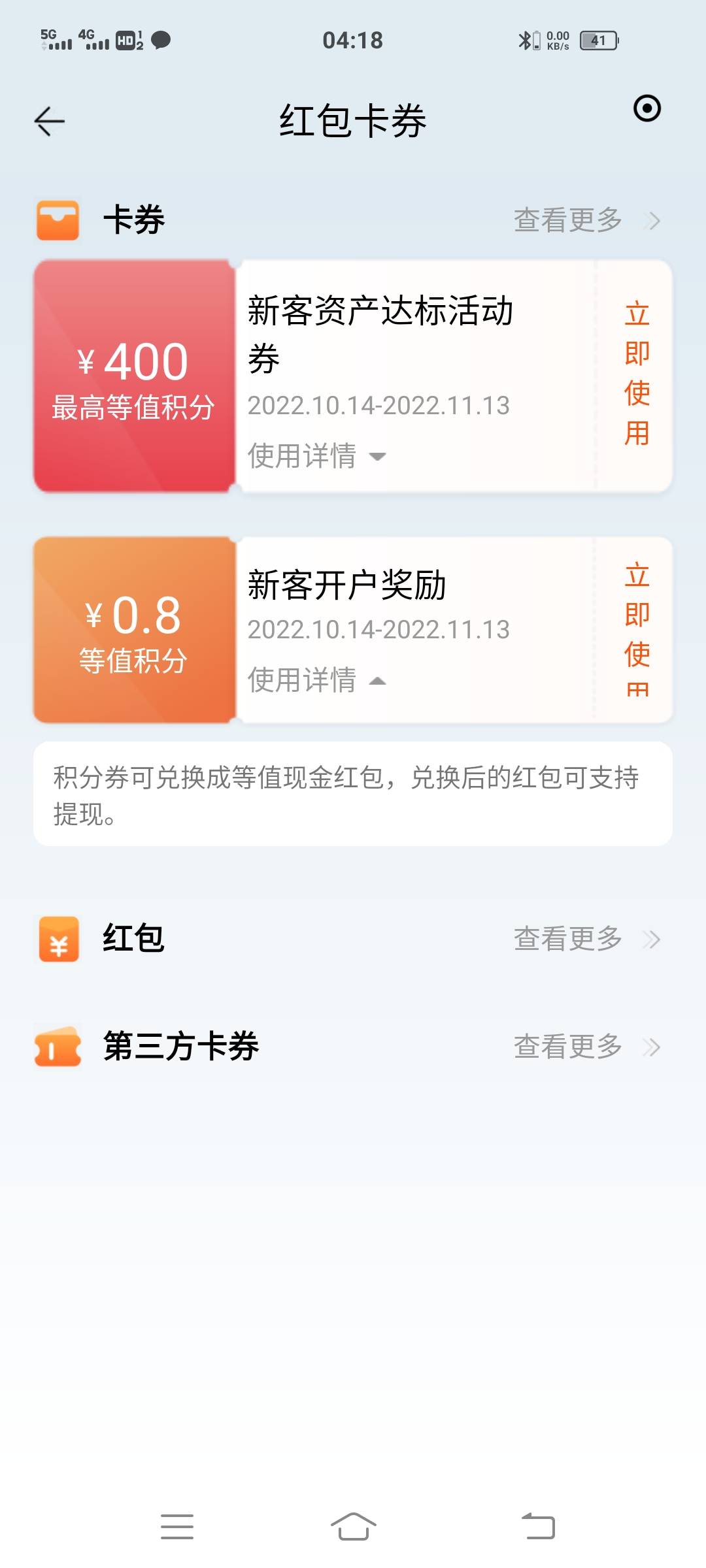Tap the circular target icon in header
The image size is (706, 1568).
pyautogui.click(x=647, y=108)
